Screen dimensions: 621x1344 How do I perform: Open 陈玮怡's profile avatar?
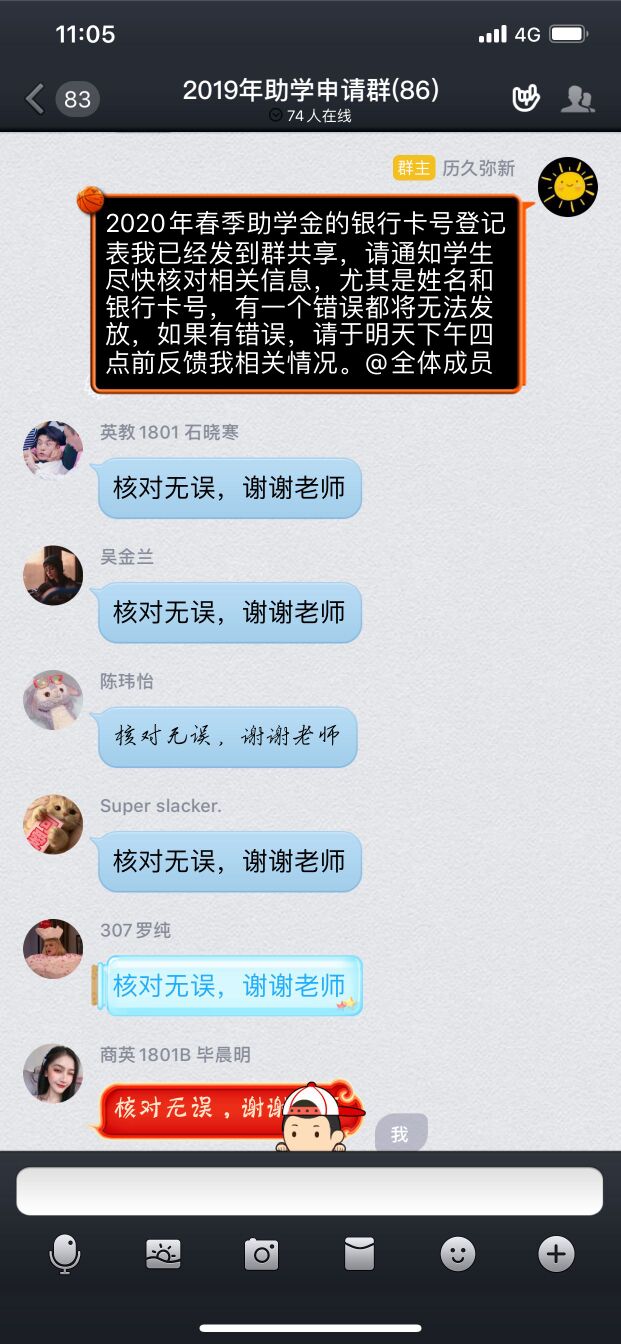[x=53, y=699]
